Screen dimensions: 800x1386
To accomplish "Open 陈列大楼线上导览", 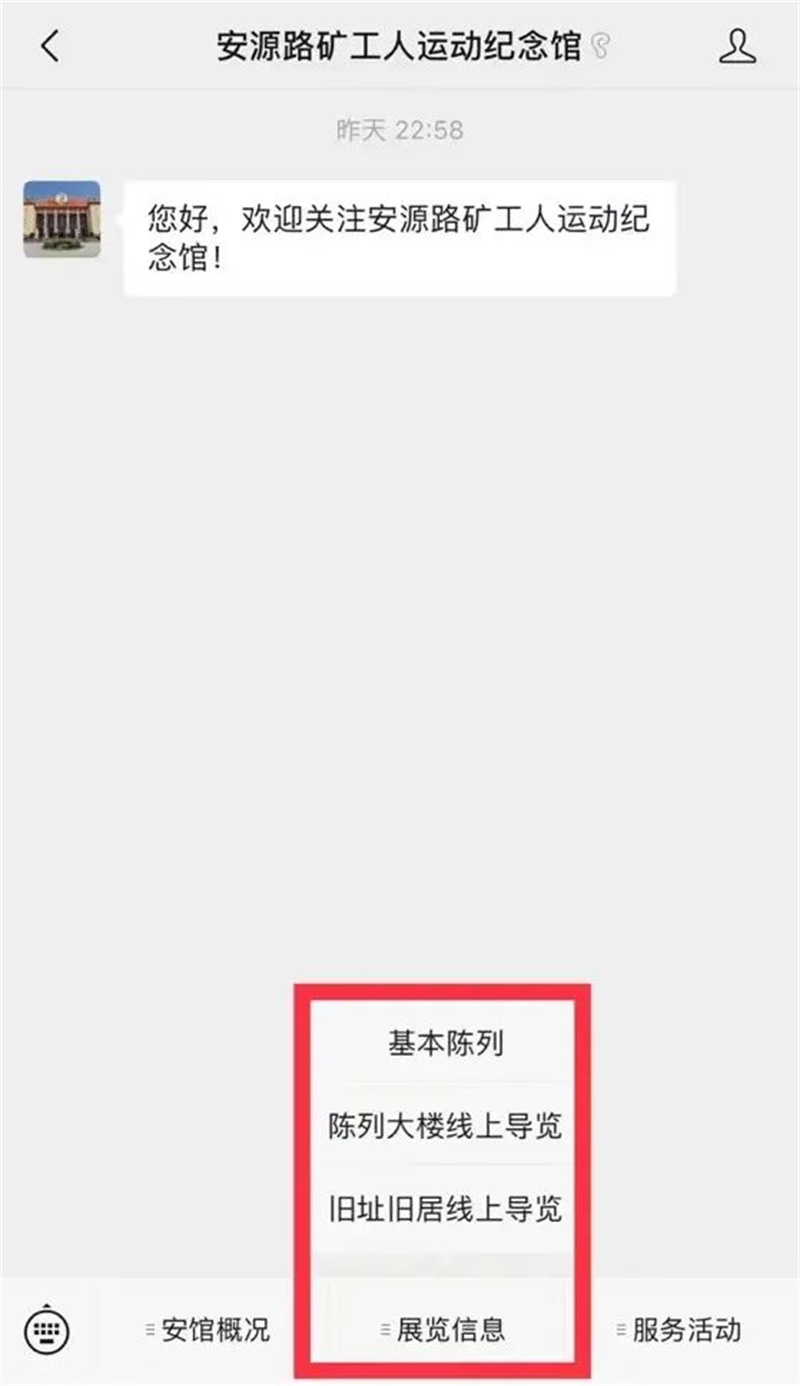I will coord(445,1127).
